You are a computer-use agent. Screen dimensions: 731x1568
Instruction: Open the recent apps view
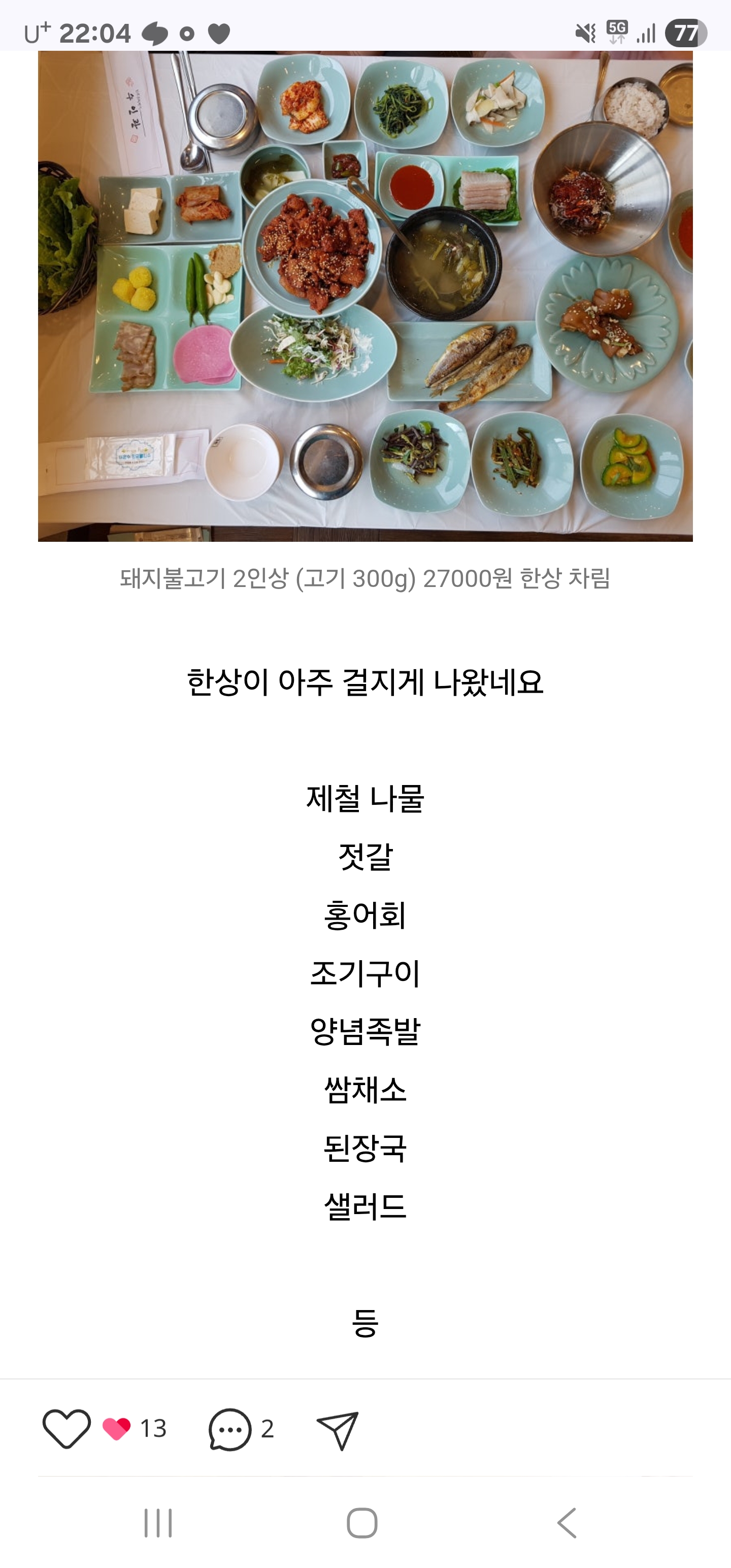click(158, 1523)
